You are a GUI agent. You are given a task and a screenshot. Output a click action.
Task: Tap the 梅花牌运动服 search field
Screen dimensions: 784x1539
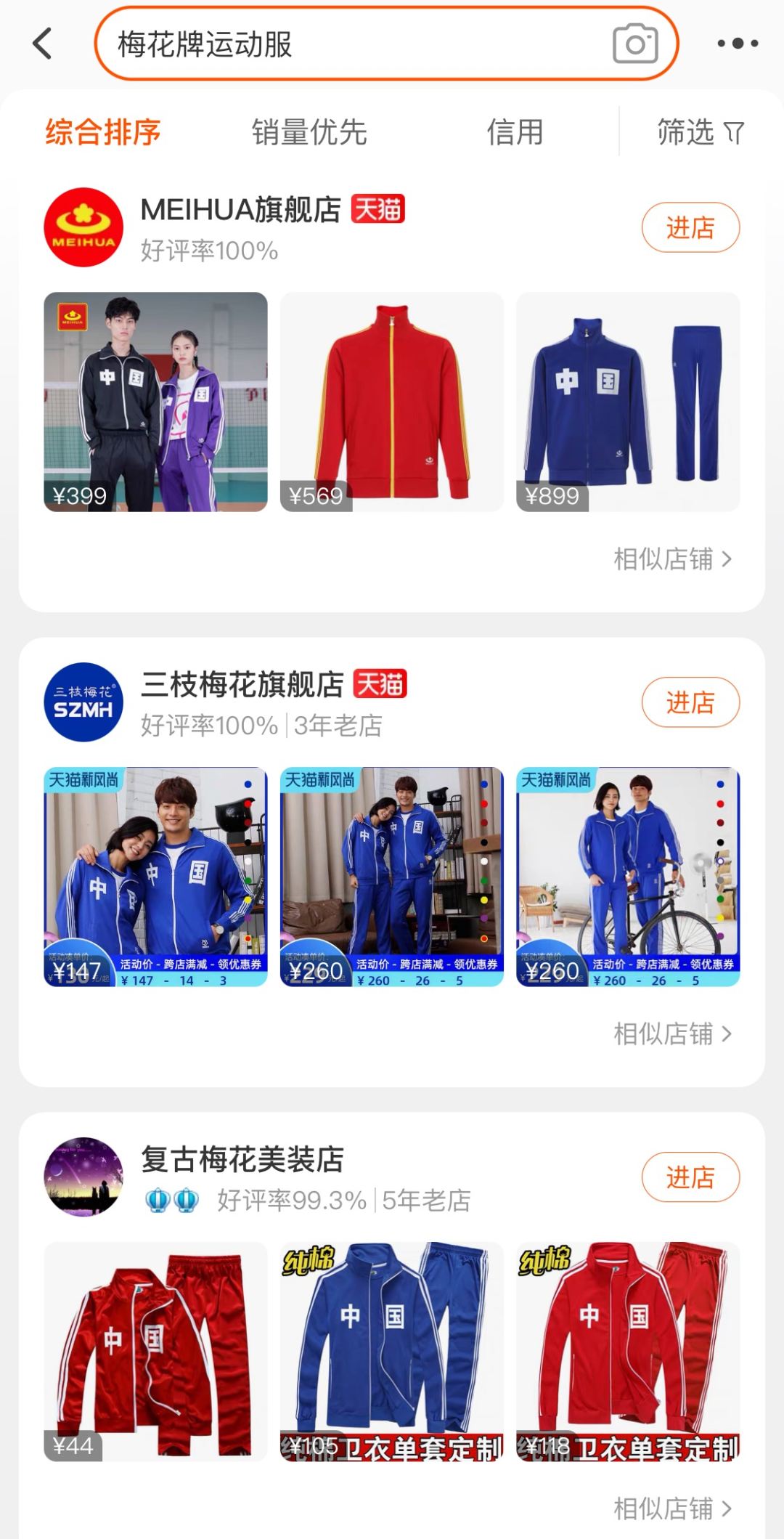tap(348, 44)
